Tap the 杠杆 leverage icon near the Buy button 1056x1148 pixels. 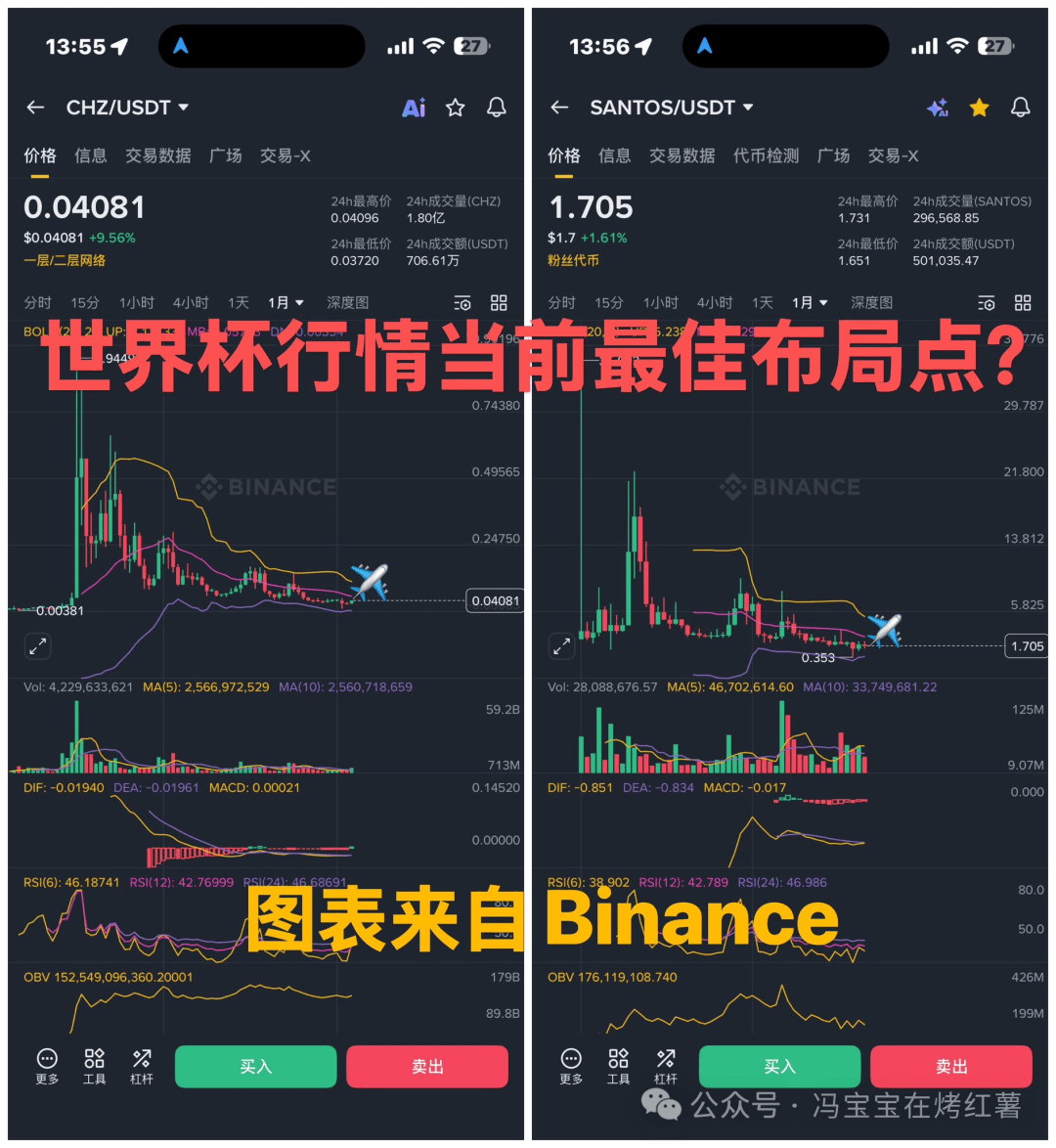point(142,1066)
